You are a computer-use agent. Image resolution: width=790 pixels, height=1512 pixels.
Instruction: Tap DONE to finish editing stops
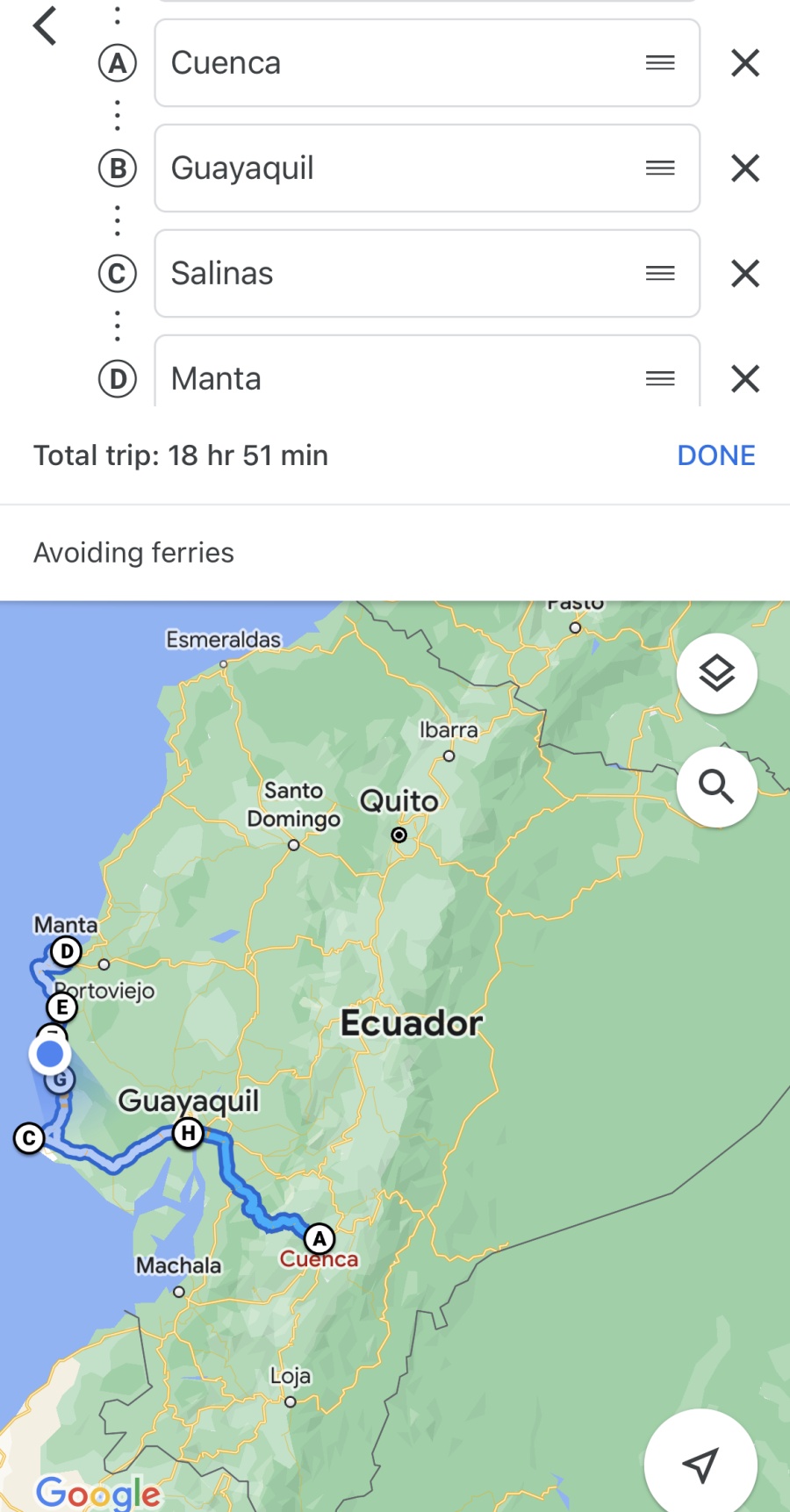[x=716, y=455]
